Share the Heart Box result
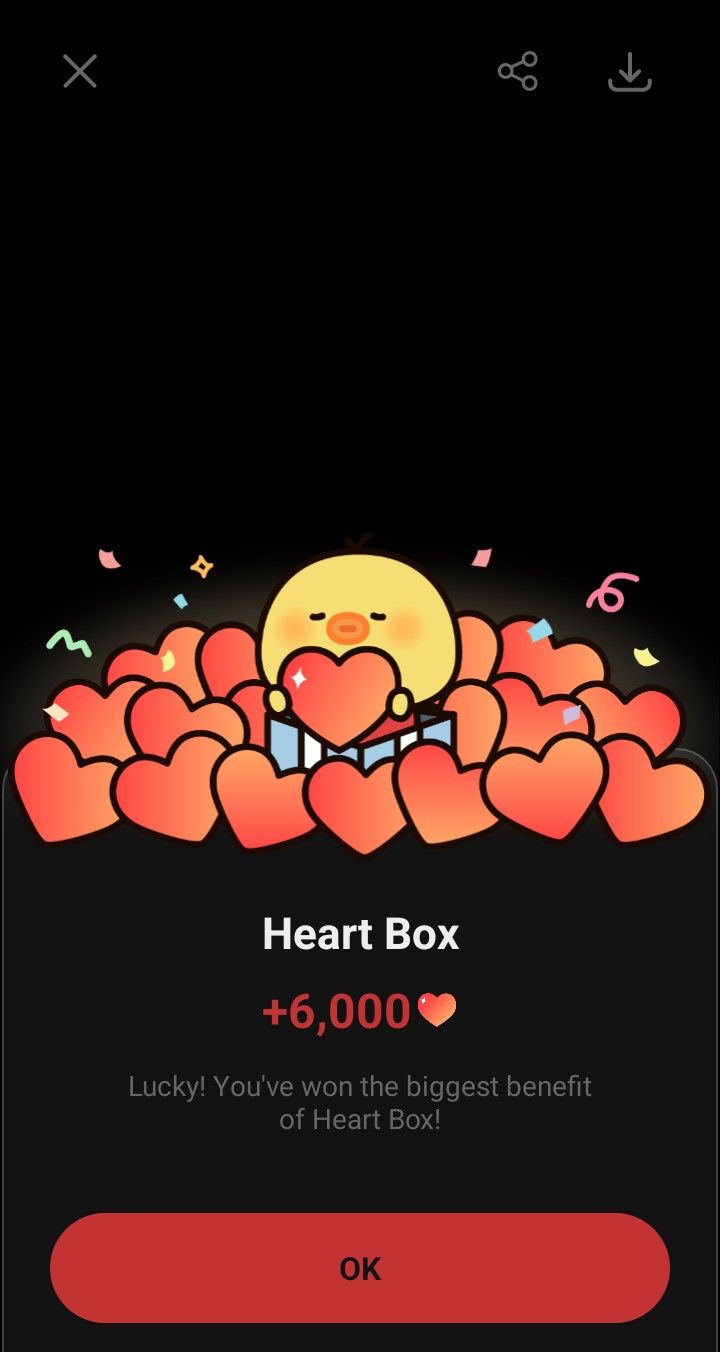720x1352 pixels. click(518, 72)
